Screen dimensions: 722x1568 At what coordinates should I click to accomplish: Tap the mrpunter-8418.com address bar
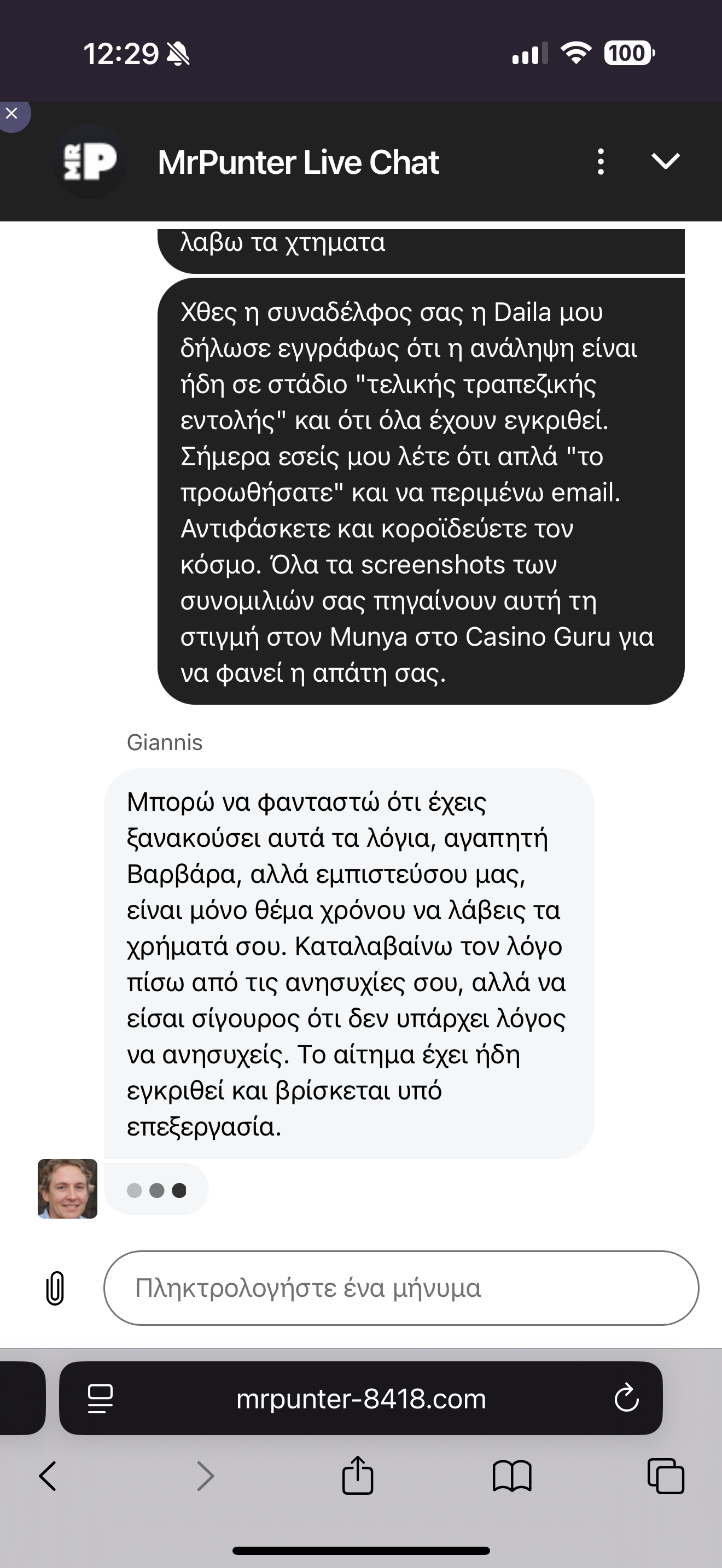click(361, 1398)
